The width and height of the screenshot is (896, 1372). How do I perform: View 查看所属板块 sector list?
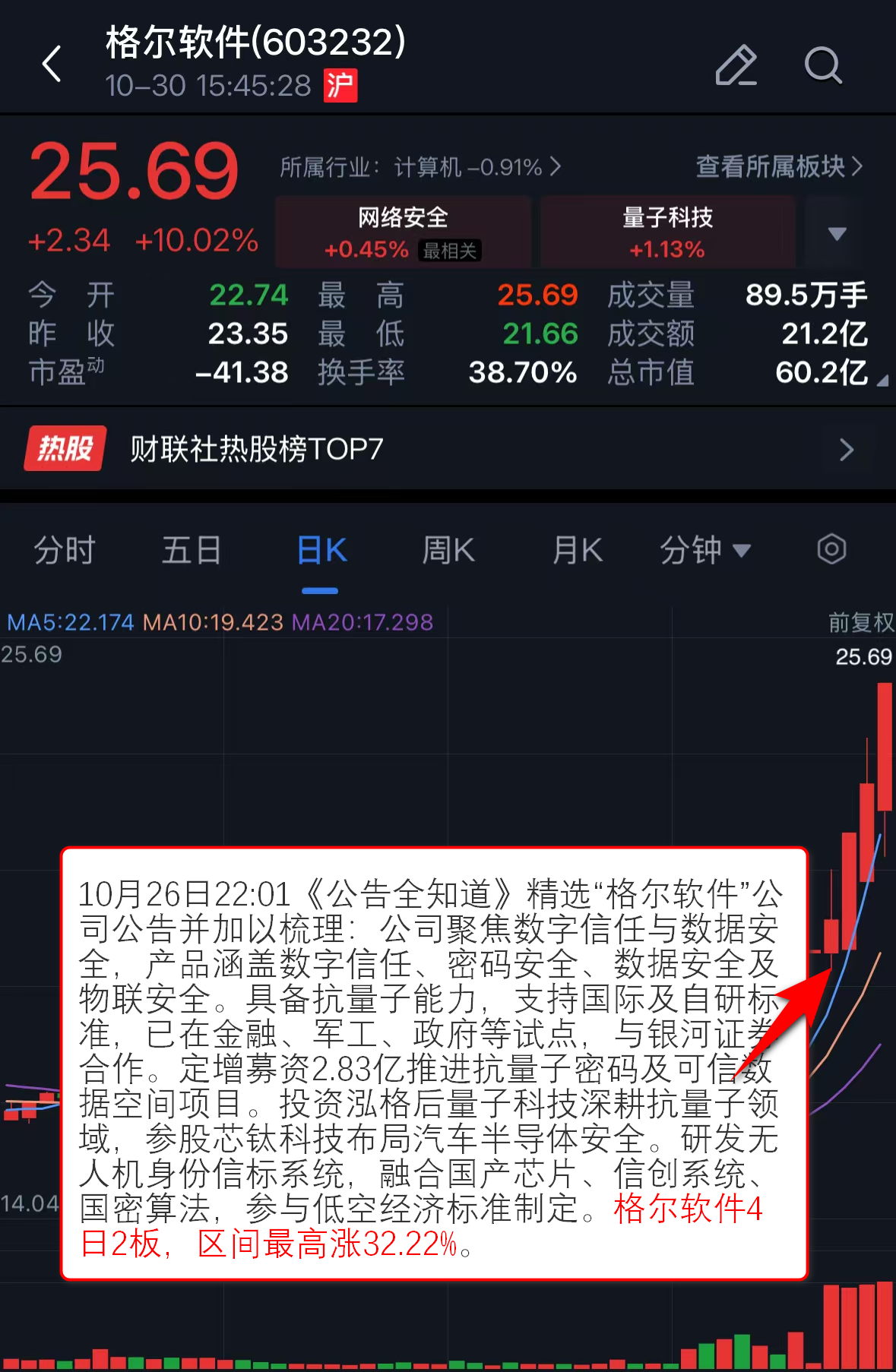tap(779, 166)
